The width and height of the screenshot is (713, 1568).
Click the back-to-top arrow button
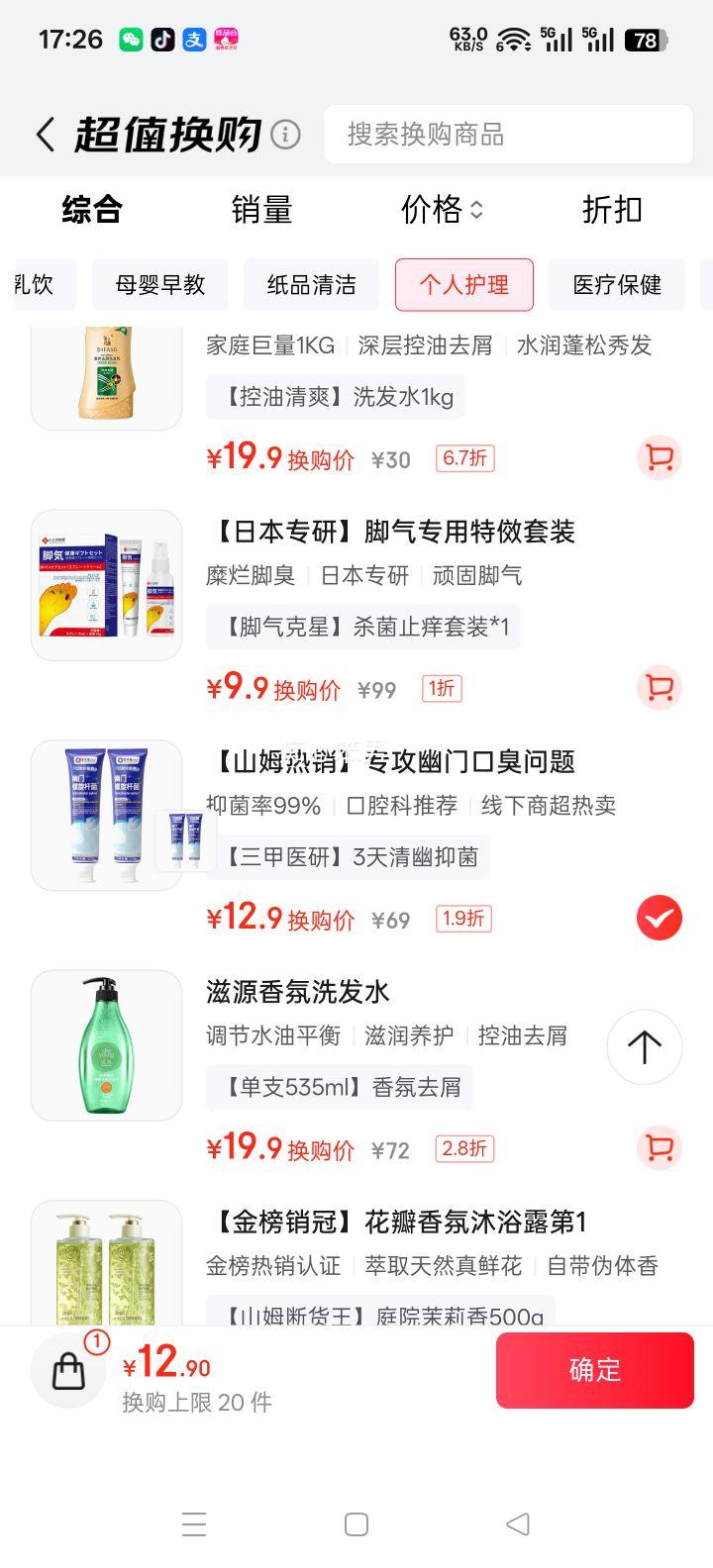[x=645, y=1047]
